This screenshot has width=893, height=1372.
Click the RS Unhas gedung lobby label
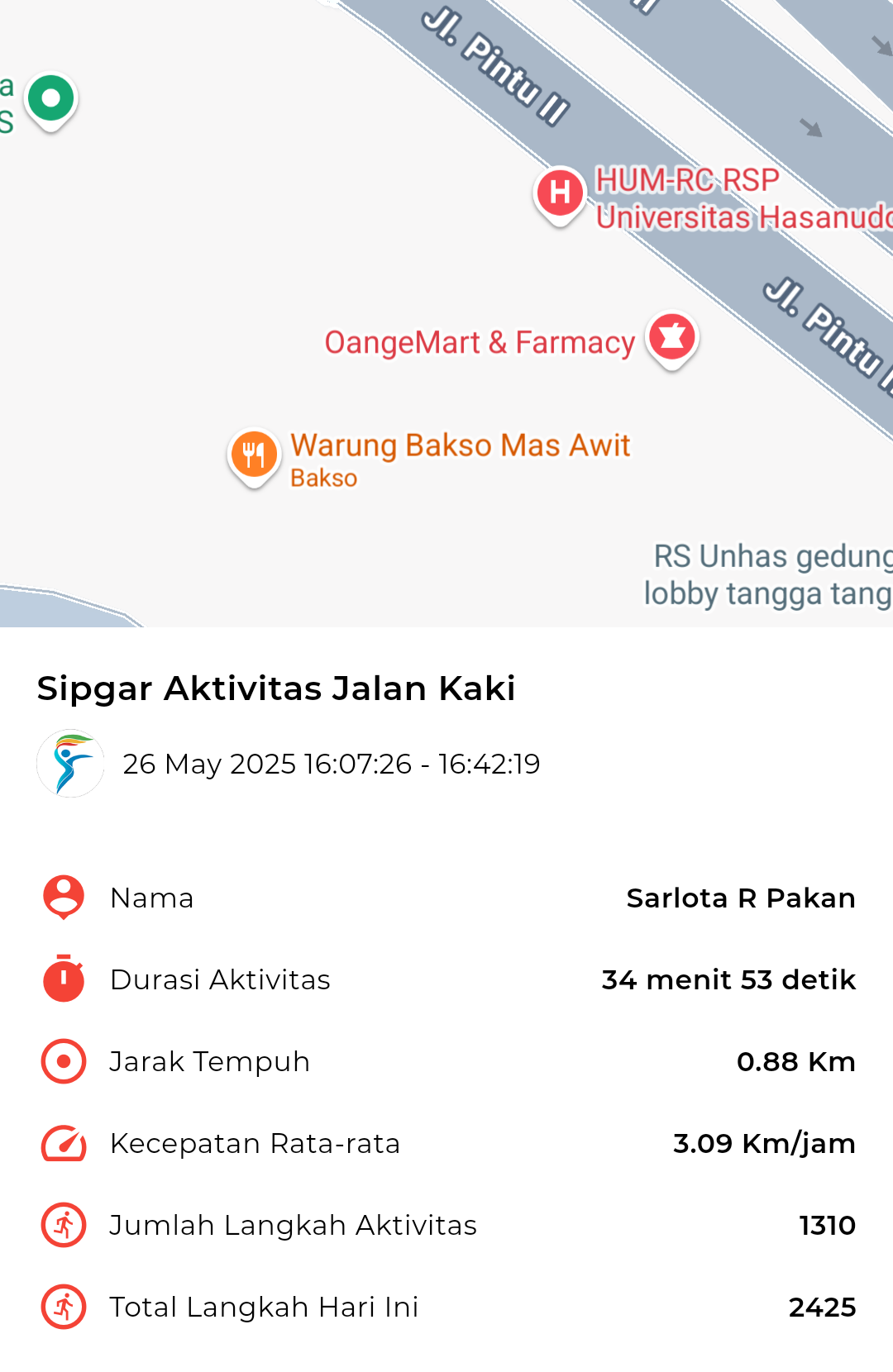coord(769,574)
